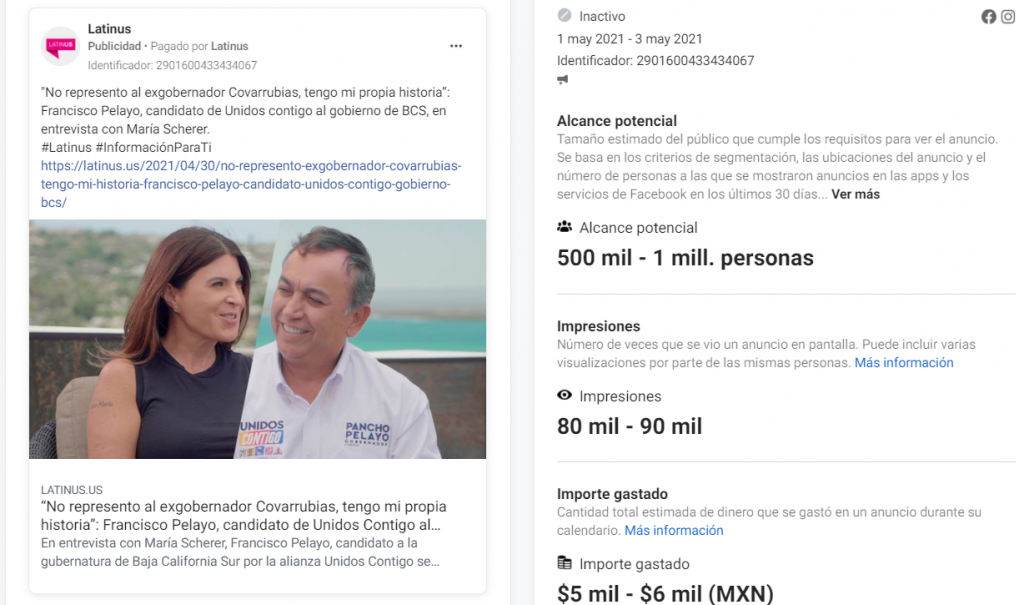Open 'Más información' about Impresiones

click(x=903, y=363)
